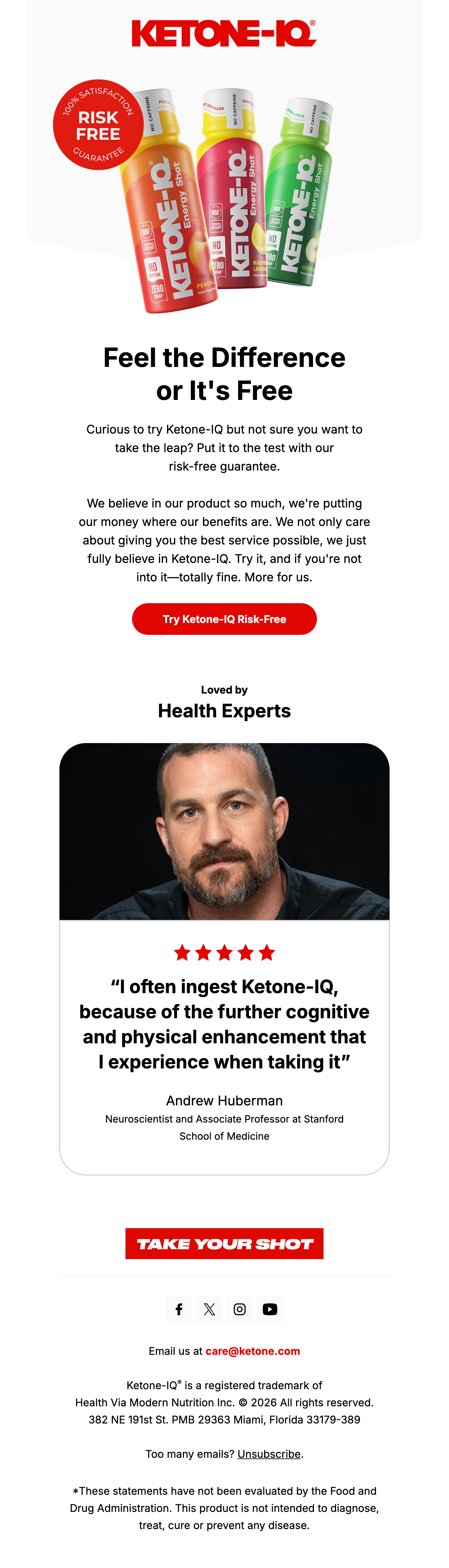Email care@ketone.com via the link
The width and height of the screenshot is (449, 1568).
click(252, 1351)
